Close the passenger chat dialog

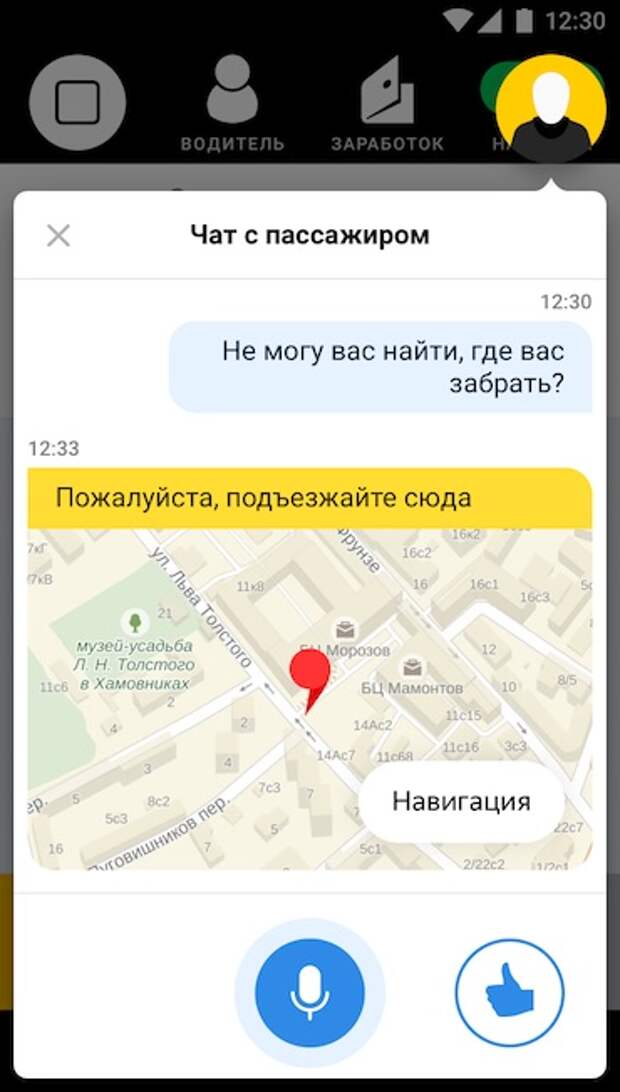coord(59,236)
